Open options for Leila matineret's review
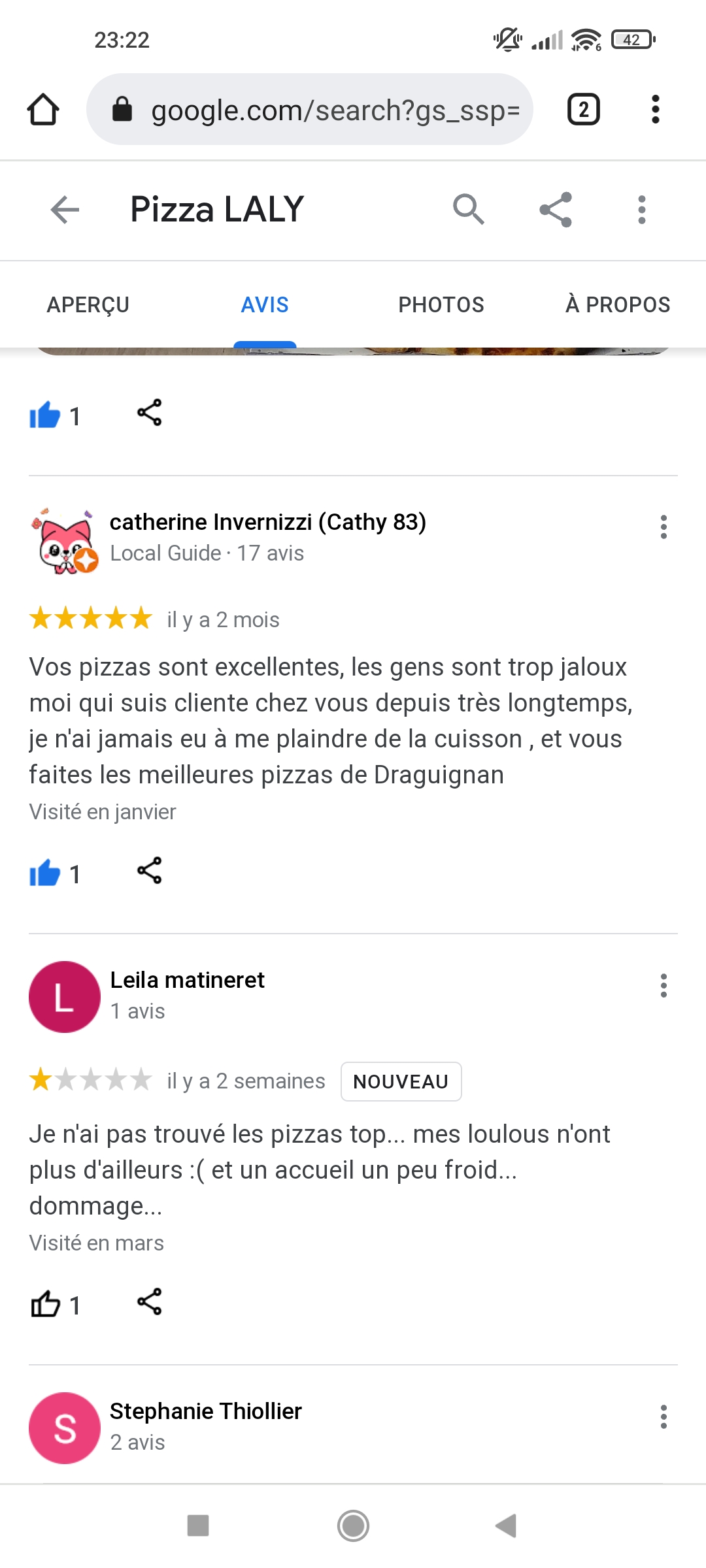This screenshot has height=1568, width=706. [664, 985]
